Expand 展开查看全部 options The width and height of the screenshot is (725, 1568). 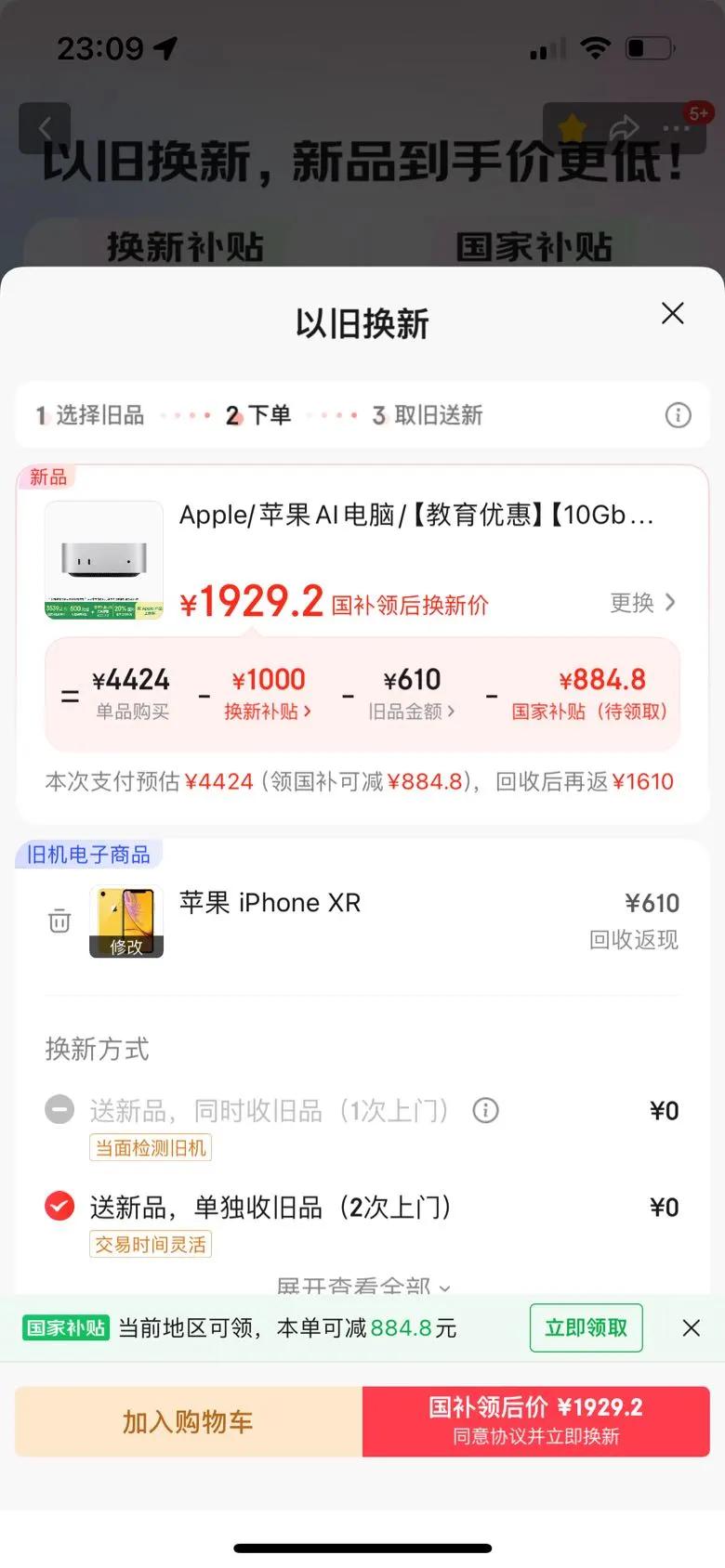(362, 1286)
